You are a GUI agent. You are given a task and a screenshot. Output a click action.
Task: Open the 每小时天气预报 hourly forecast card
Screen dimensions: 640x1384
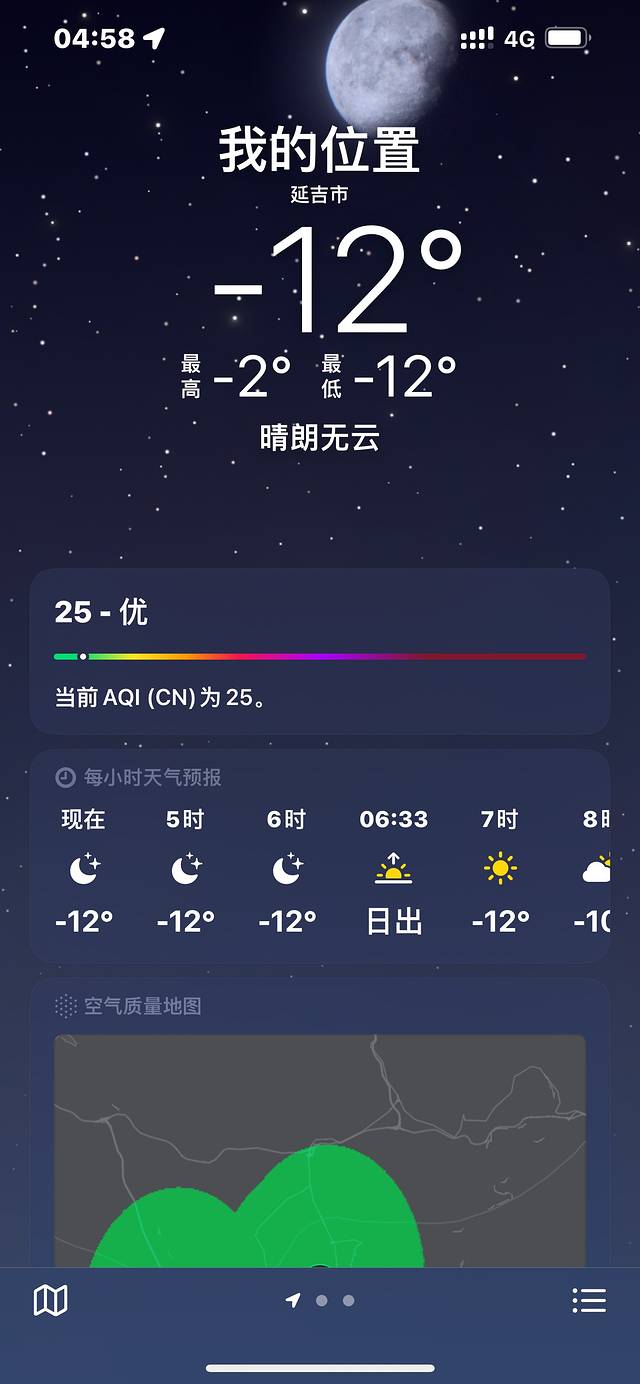click(320, 856)
